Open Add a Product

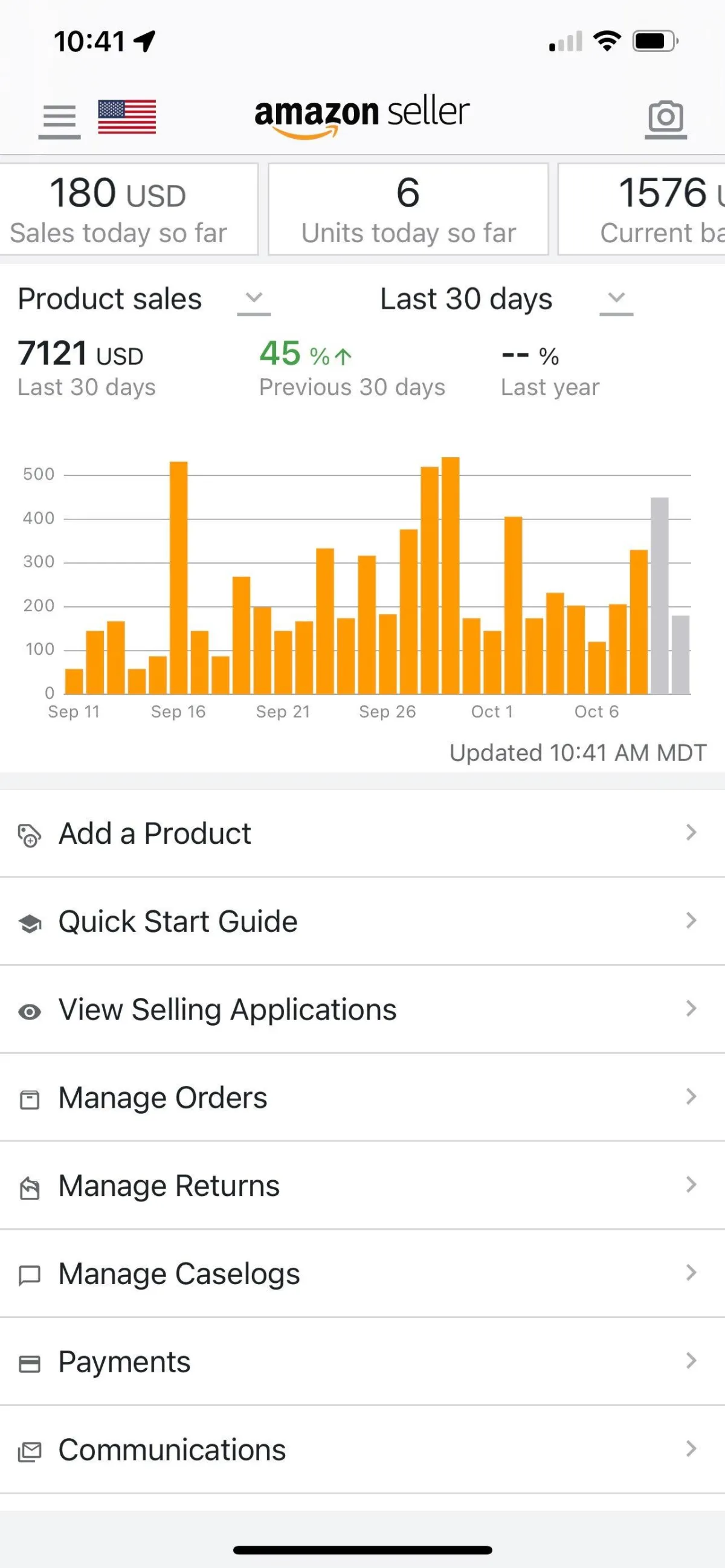[362, 833]
